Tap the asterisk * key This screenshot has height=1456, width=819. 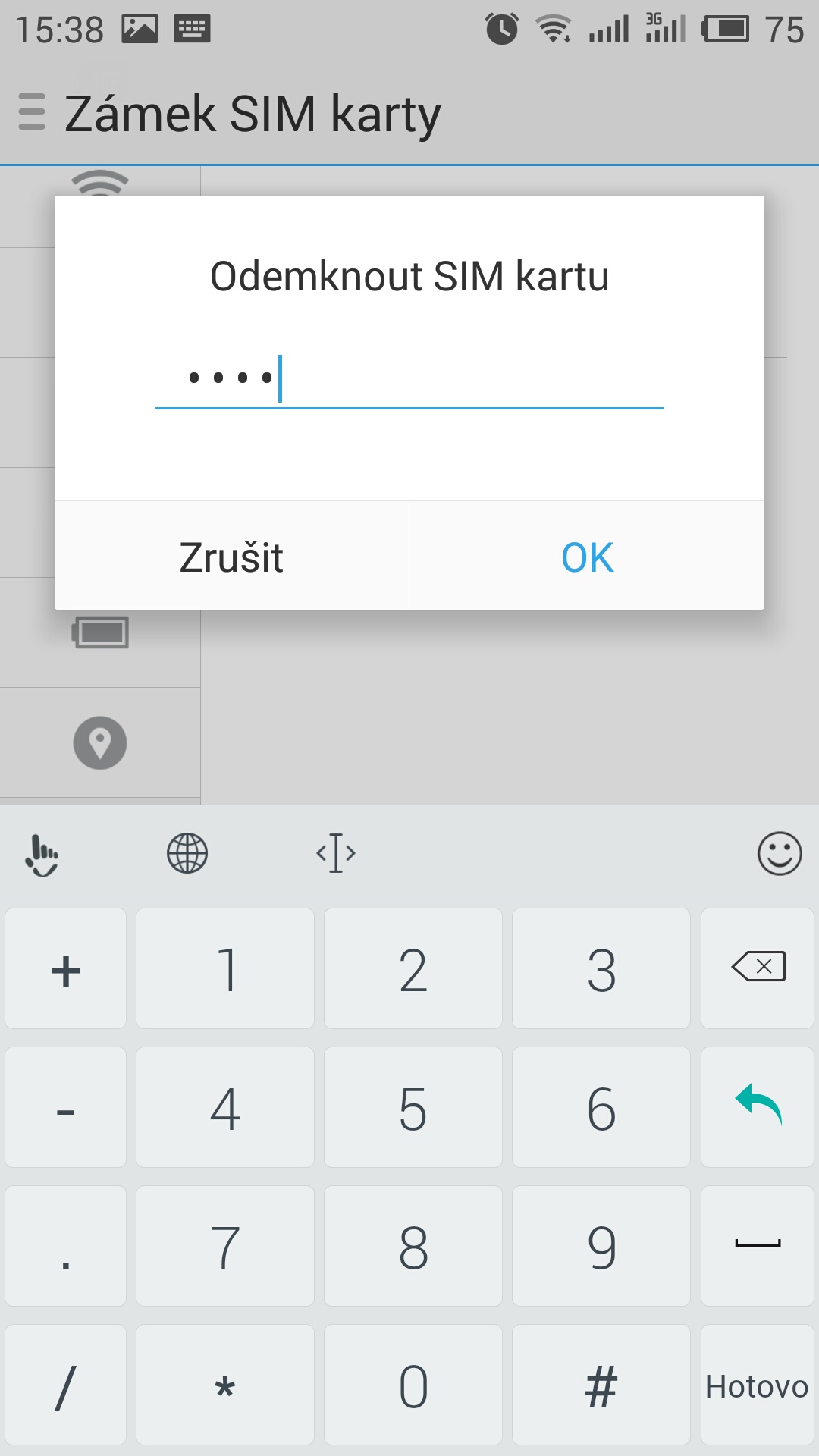pyautogui.click(x=225, y=1385)
